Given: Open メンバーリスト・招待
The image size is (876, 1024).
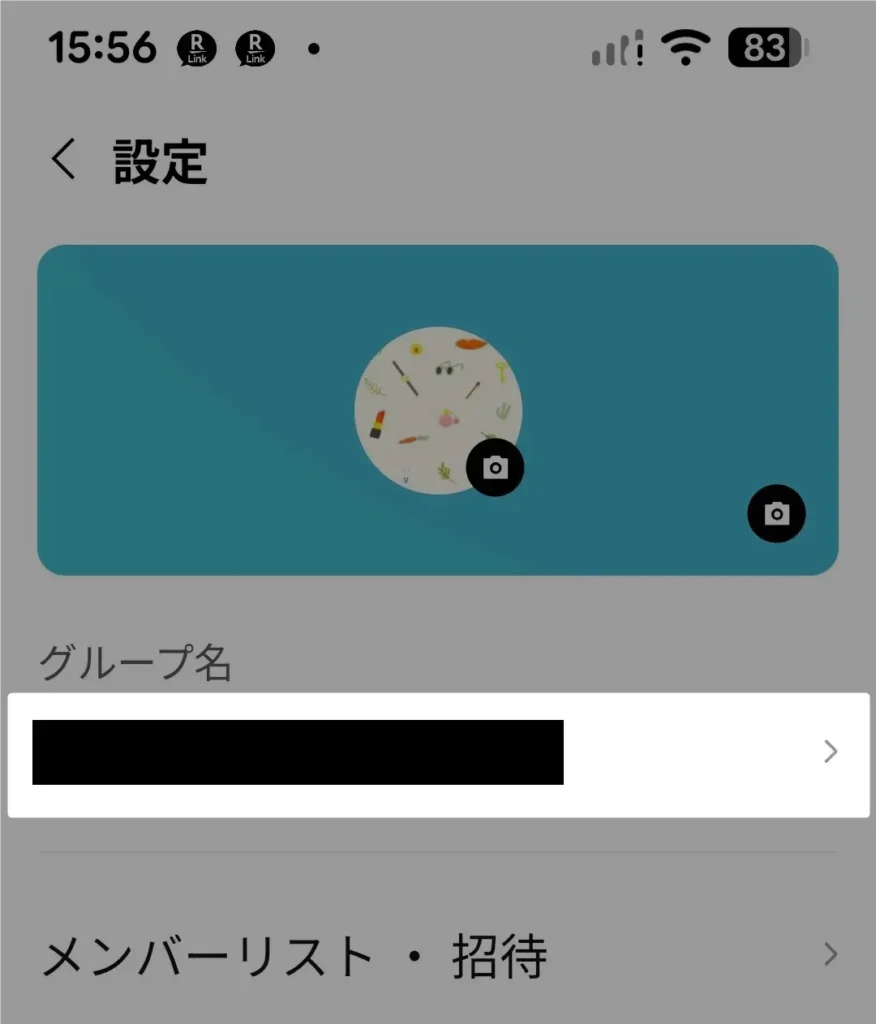Looking at the screenshot, I should (x=438, y=957).
